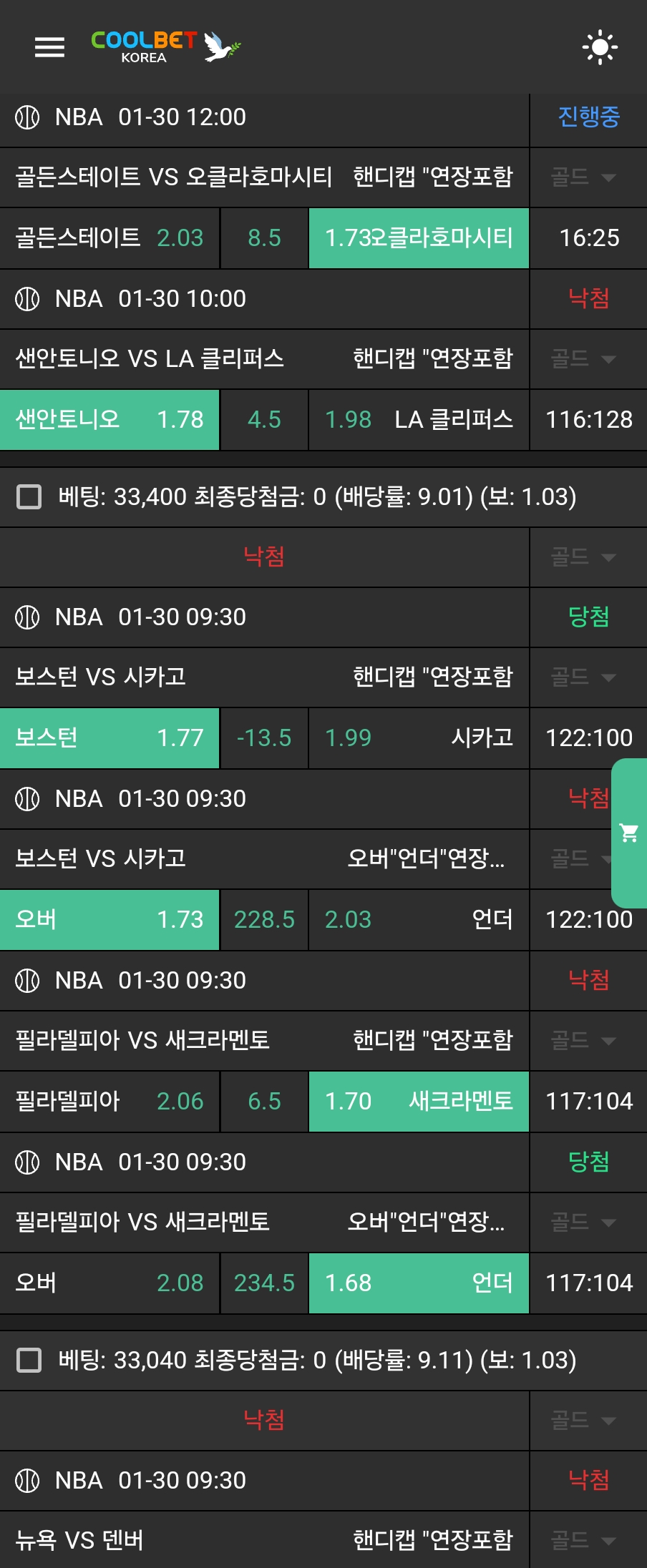Open the hamburger menu
Screen dimensions: 647x1568
49,47
